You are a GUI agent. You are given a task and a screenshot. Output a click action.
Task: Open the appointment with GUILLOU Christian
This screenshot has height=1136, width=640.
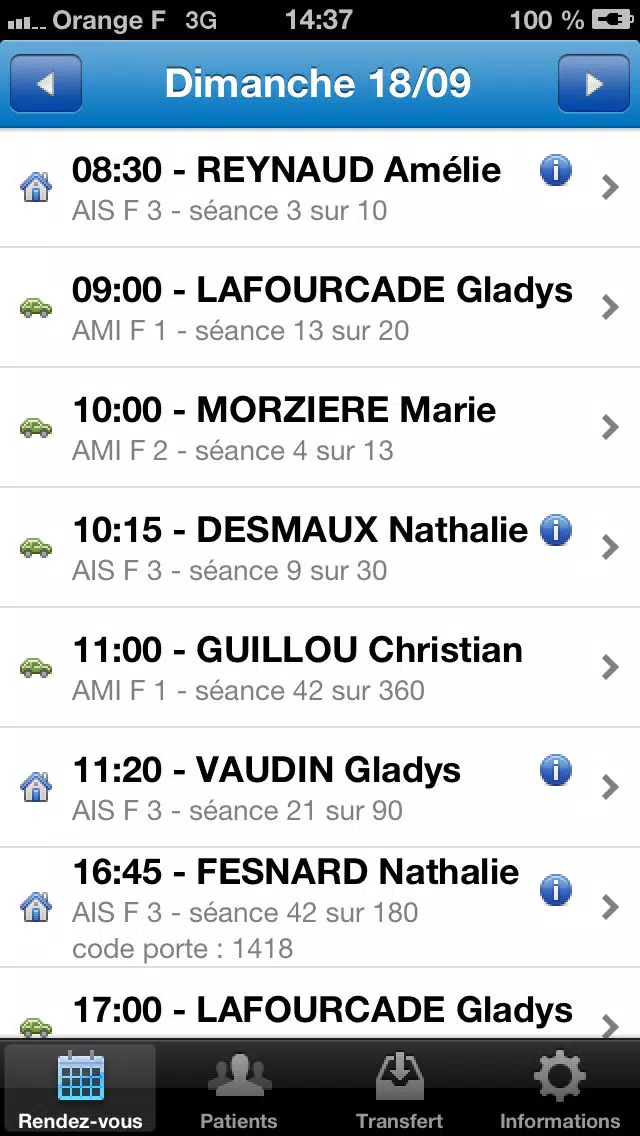point(320,667)
